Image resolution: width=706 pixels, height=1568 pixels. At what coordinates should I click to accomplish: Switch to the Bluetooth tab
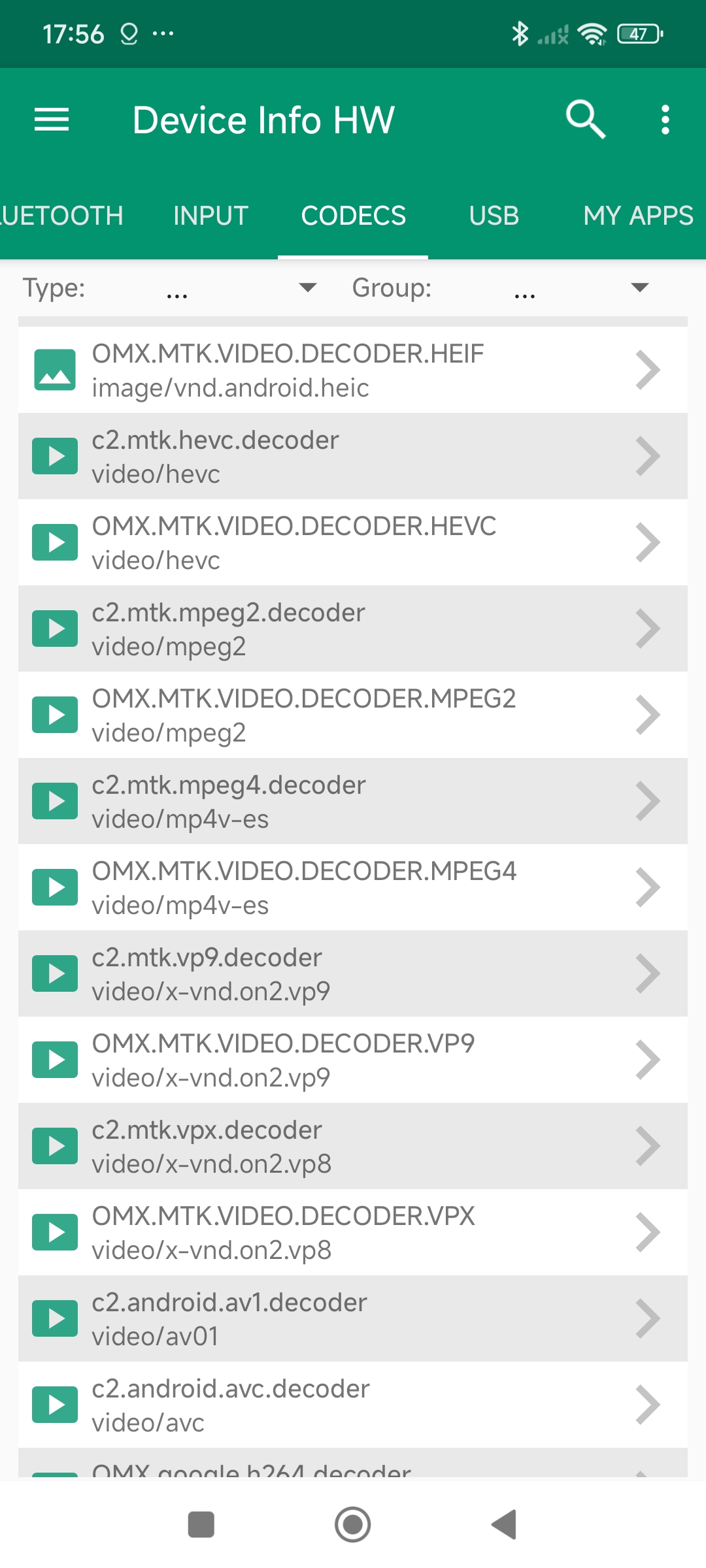point(62,216)
